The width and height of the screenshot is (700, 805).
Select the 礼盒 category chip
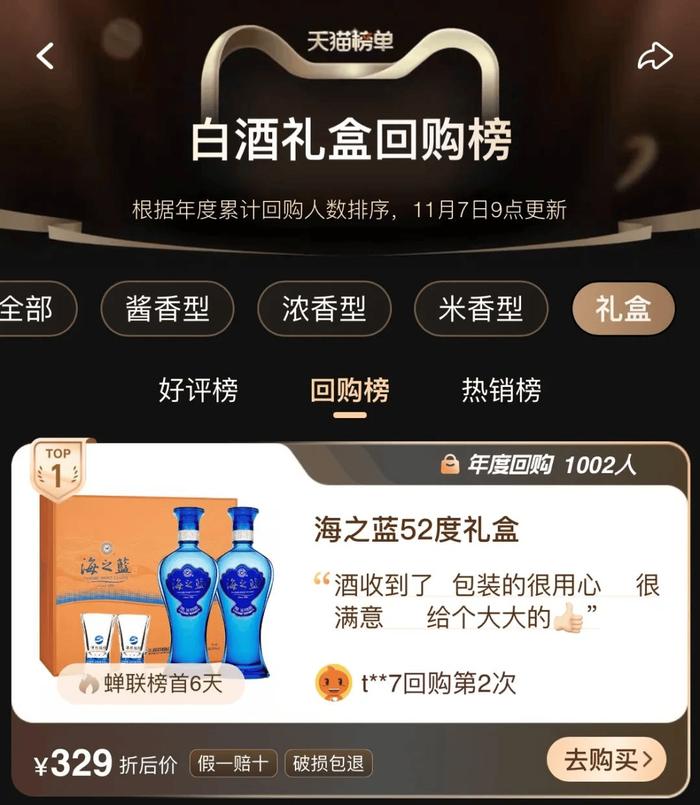point(623,309)
